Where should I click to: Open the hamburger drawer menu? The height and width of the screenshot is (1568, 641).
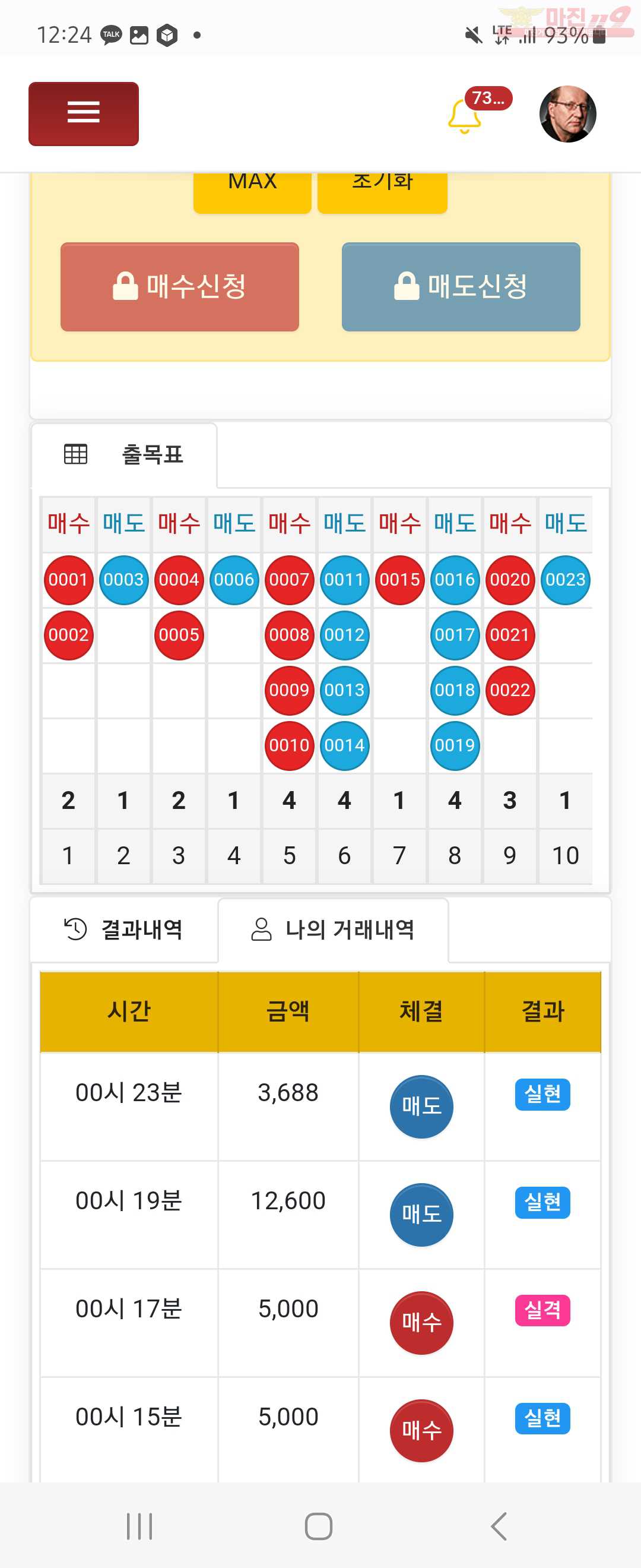point(83,114)
